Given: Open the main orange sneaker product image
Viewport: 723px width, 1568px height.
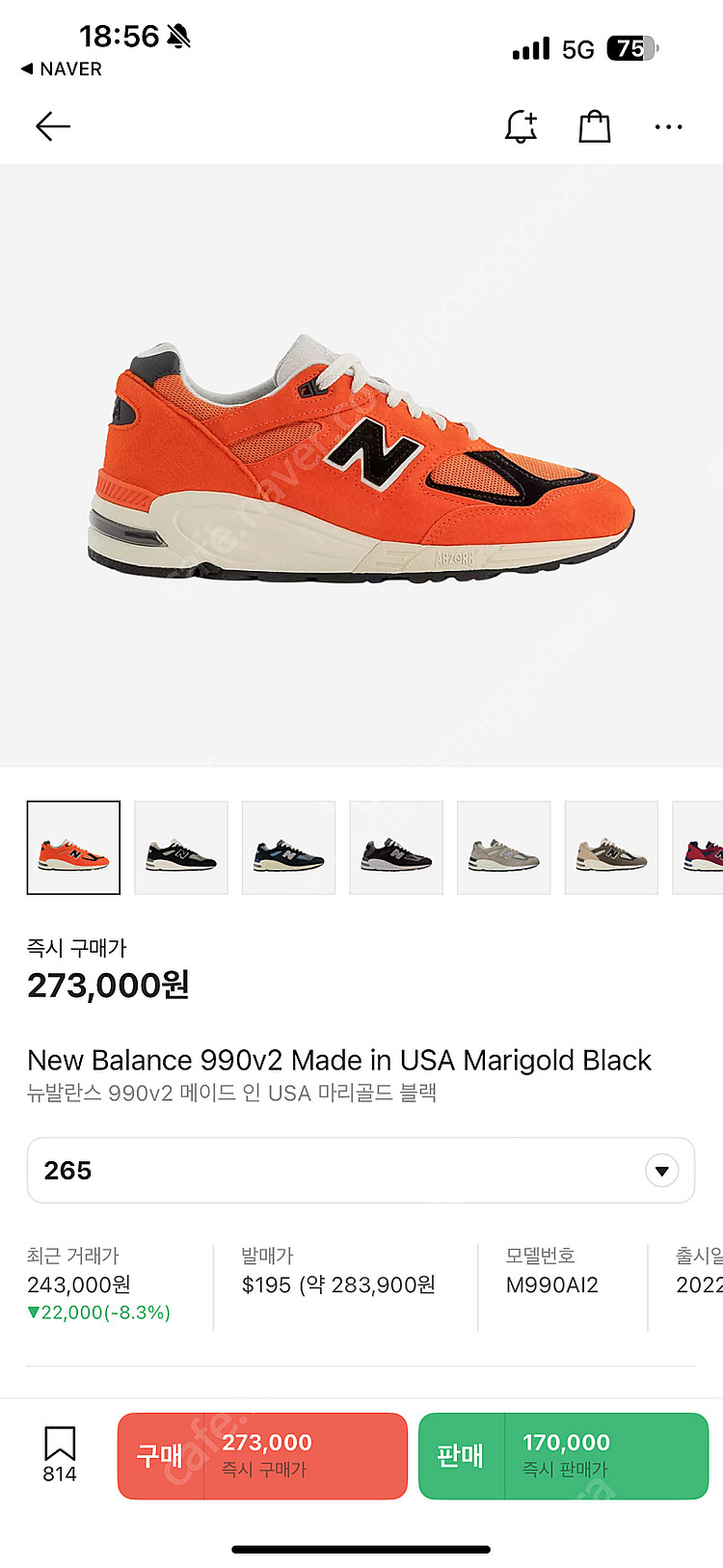Looking at the screenshot, I should click(x=361, y=463).
